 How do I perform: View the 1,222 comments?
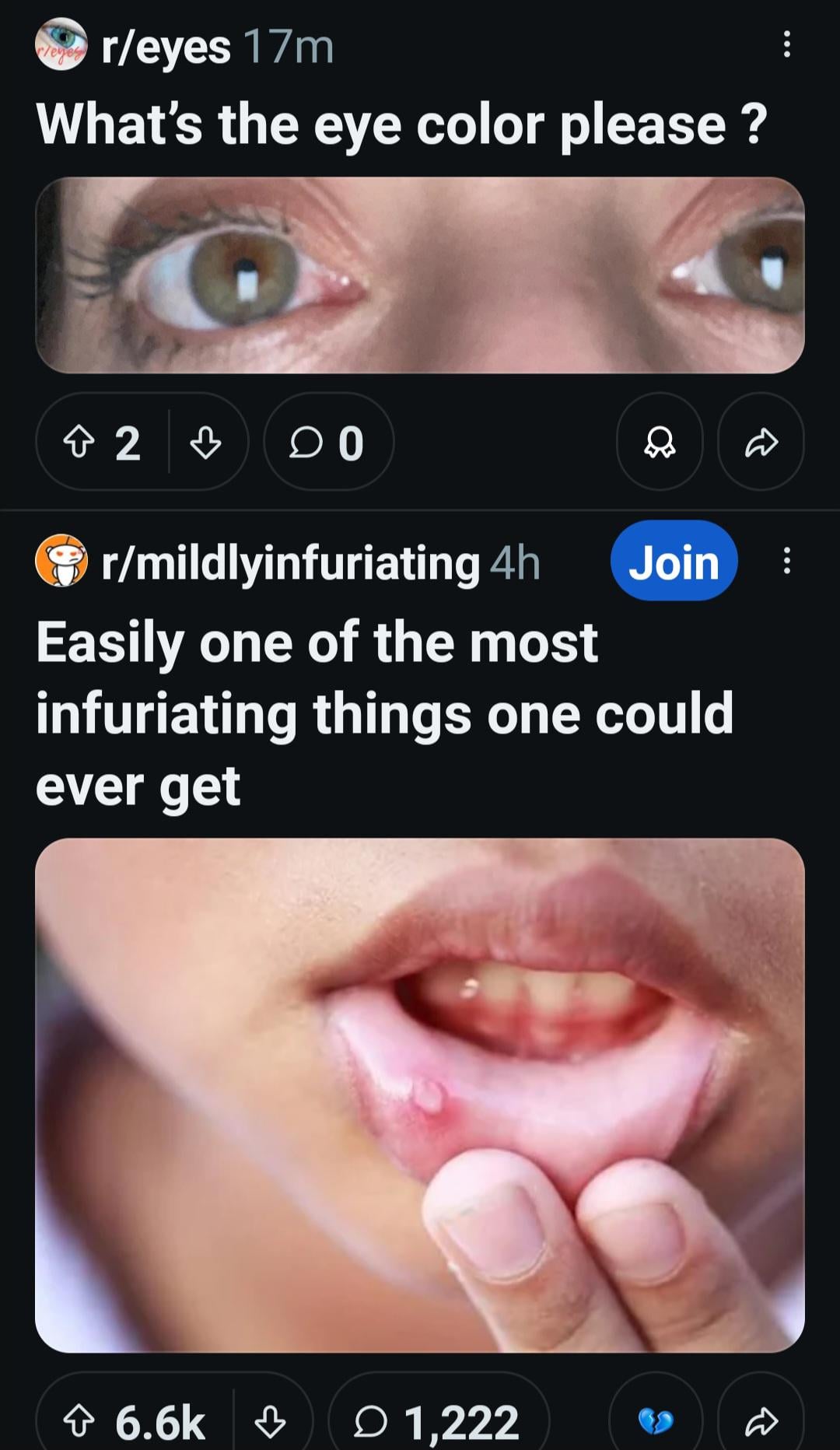439,1422
